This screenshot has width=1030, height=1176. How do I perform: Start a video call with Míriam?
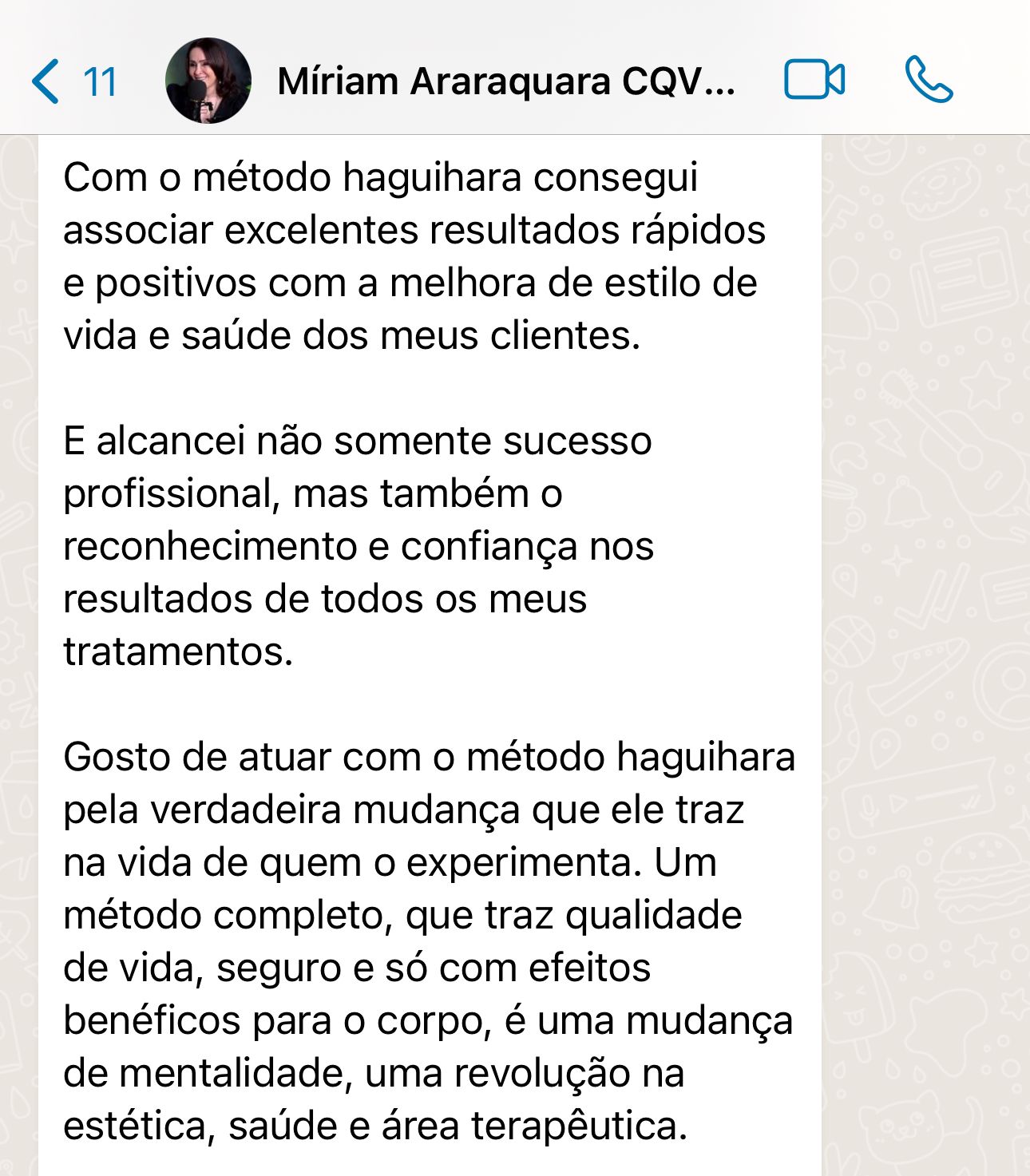coord(814,81)
